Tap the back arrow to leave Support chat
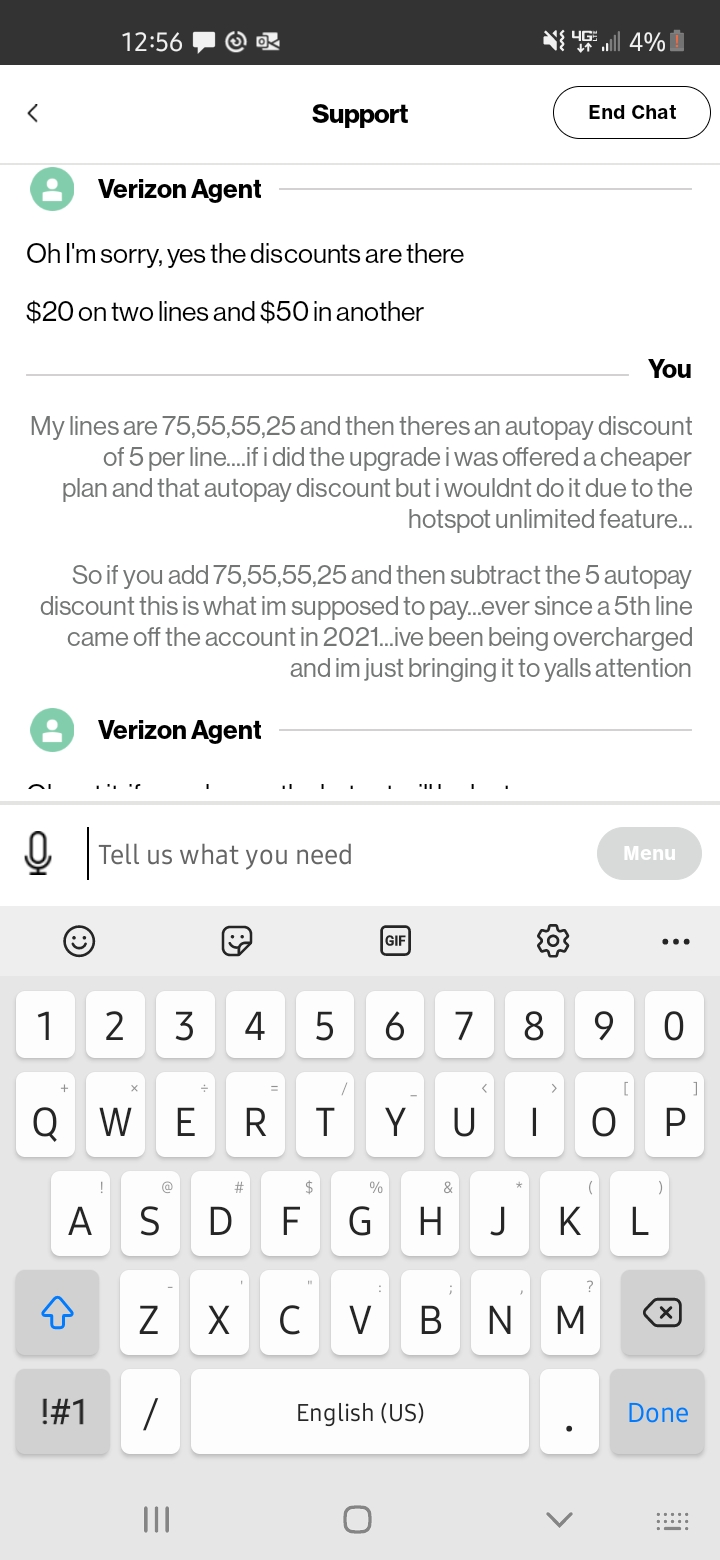The width and height of the screenshot is (720, 1560). click(33, 113)
